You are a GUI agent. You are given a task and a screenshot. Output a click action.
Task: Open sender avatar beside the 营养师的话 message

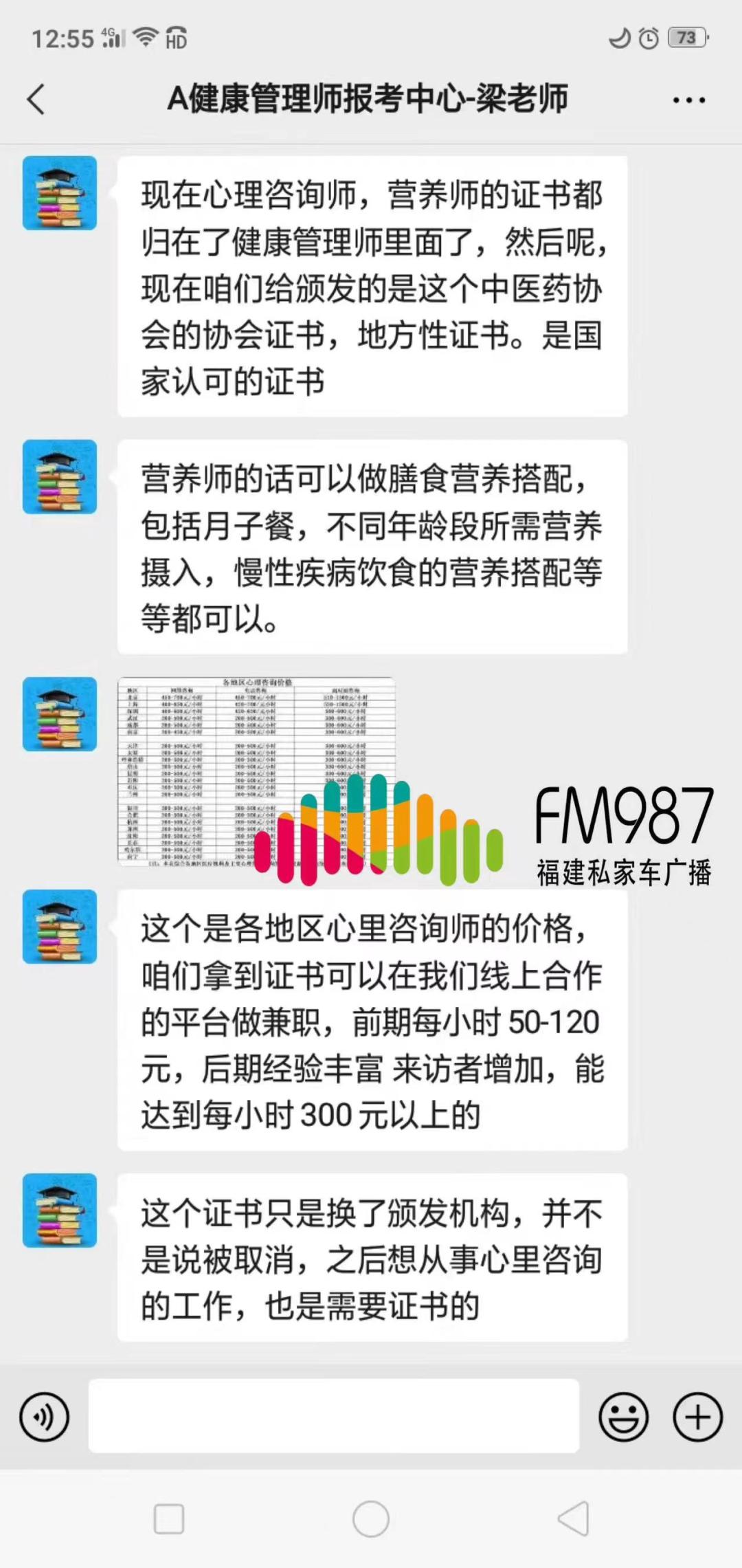point(60,477)
